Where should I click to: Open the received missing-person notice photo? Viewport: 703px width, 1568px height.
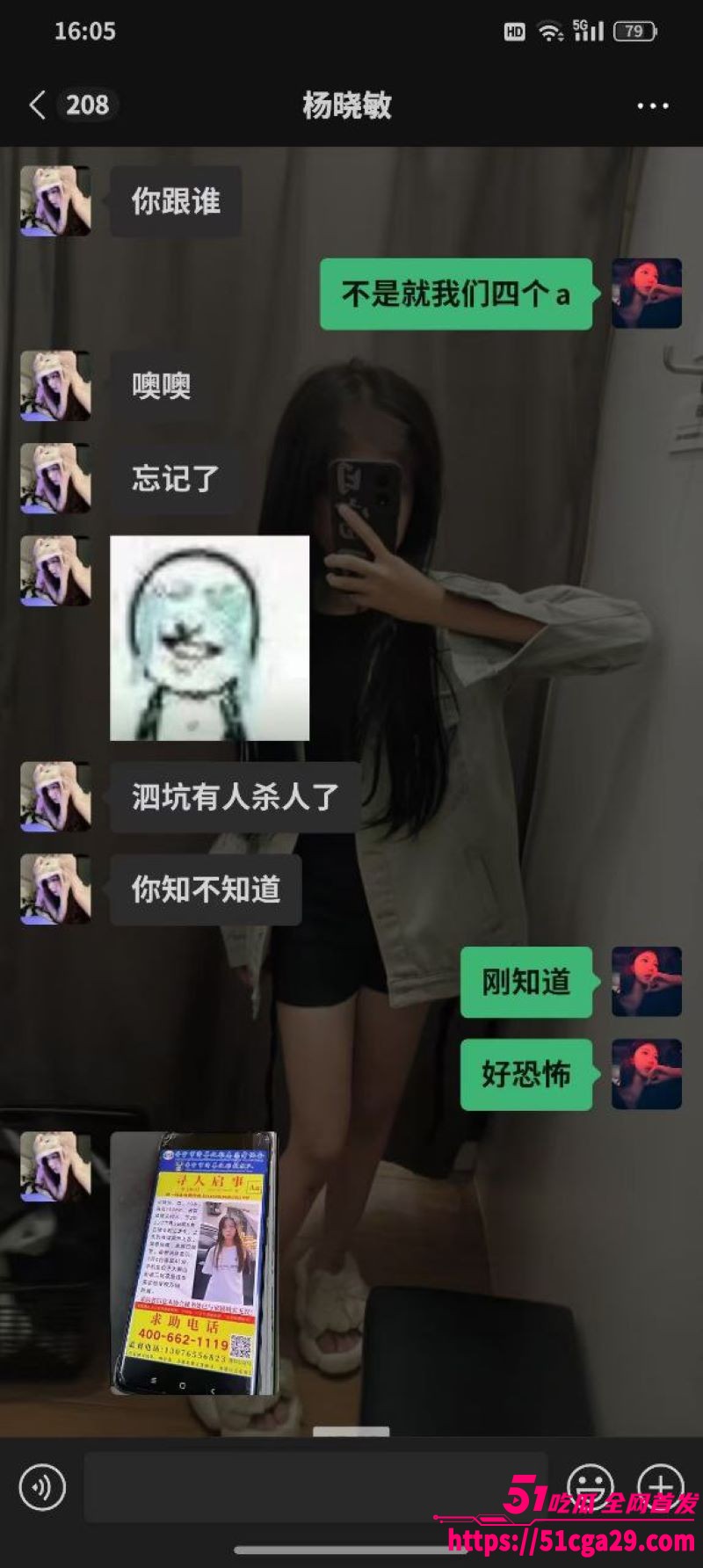(x=193, y=1264)
